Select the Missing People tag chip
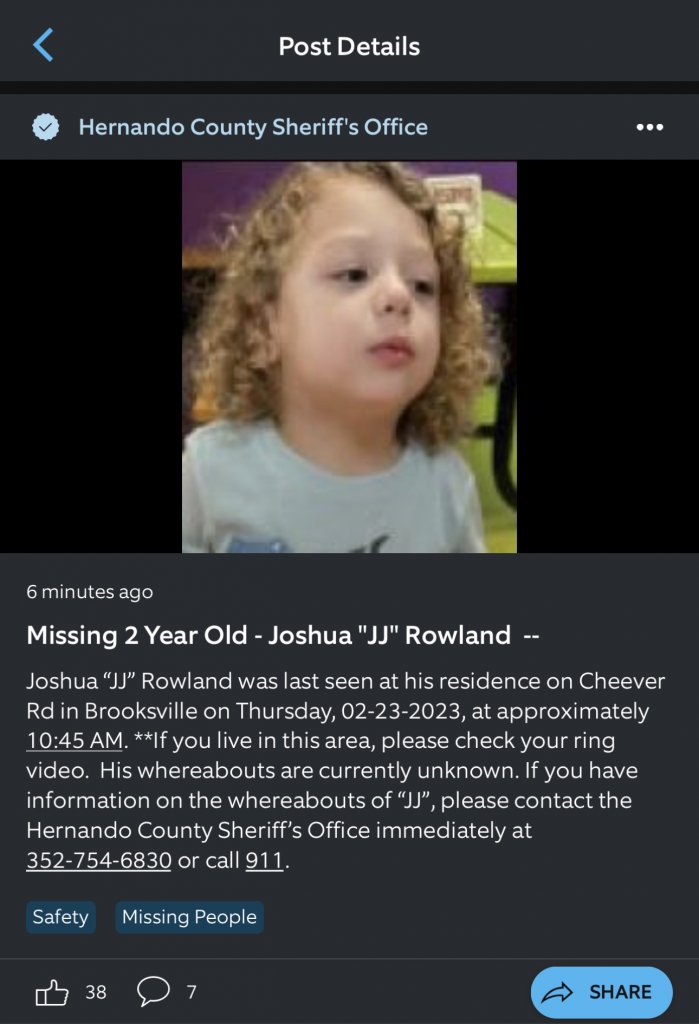The image size is (699, 1024). 189,917
